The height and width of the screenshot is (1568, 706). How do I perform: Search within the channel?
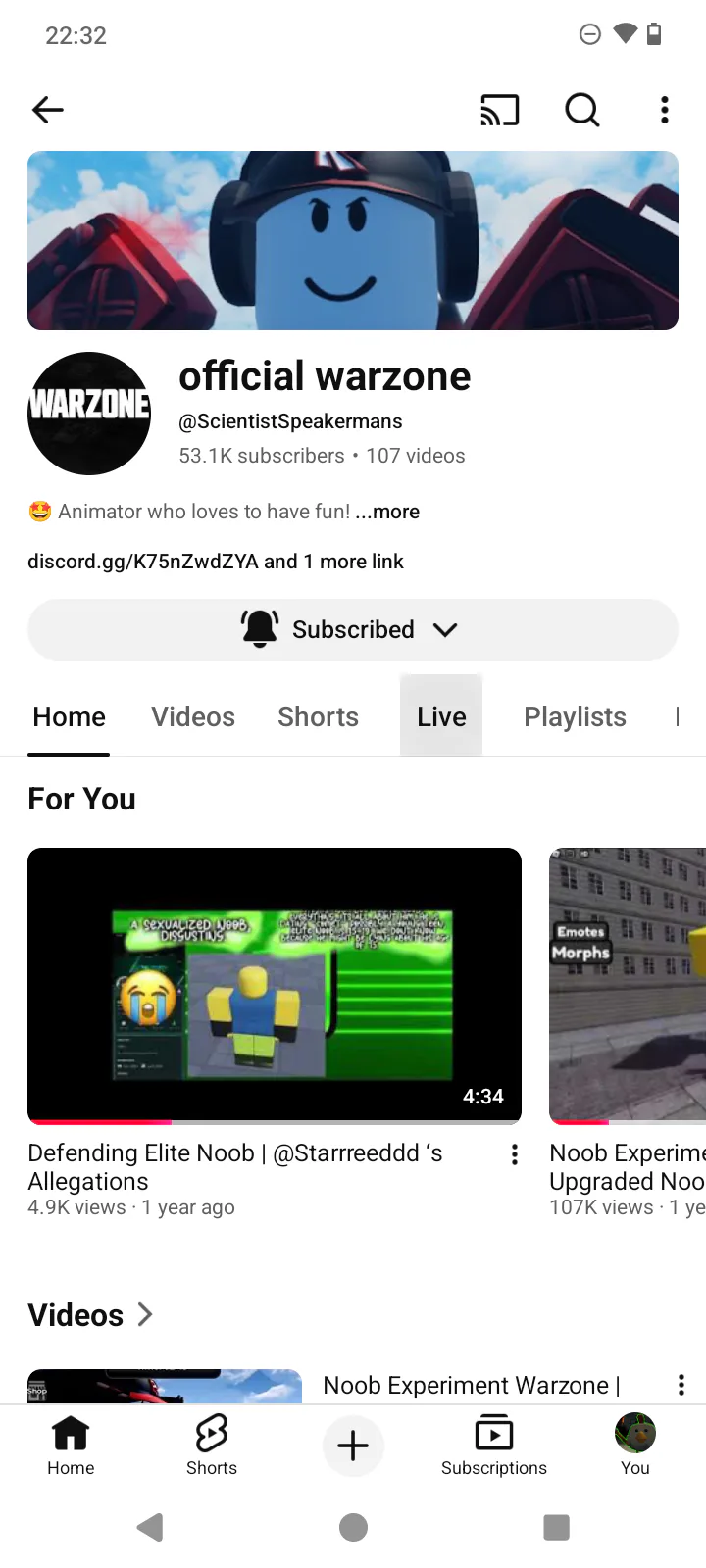pyautogui.click(x=582, y=110)
